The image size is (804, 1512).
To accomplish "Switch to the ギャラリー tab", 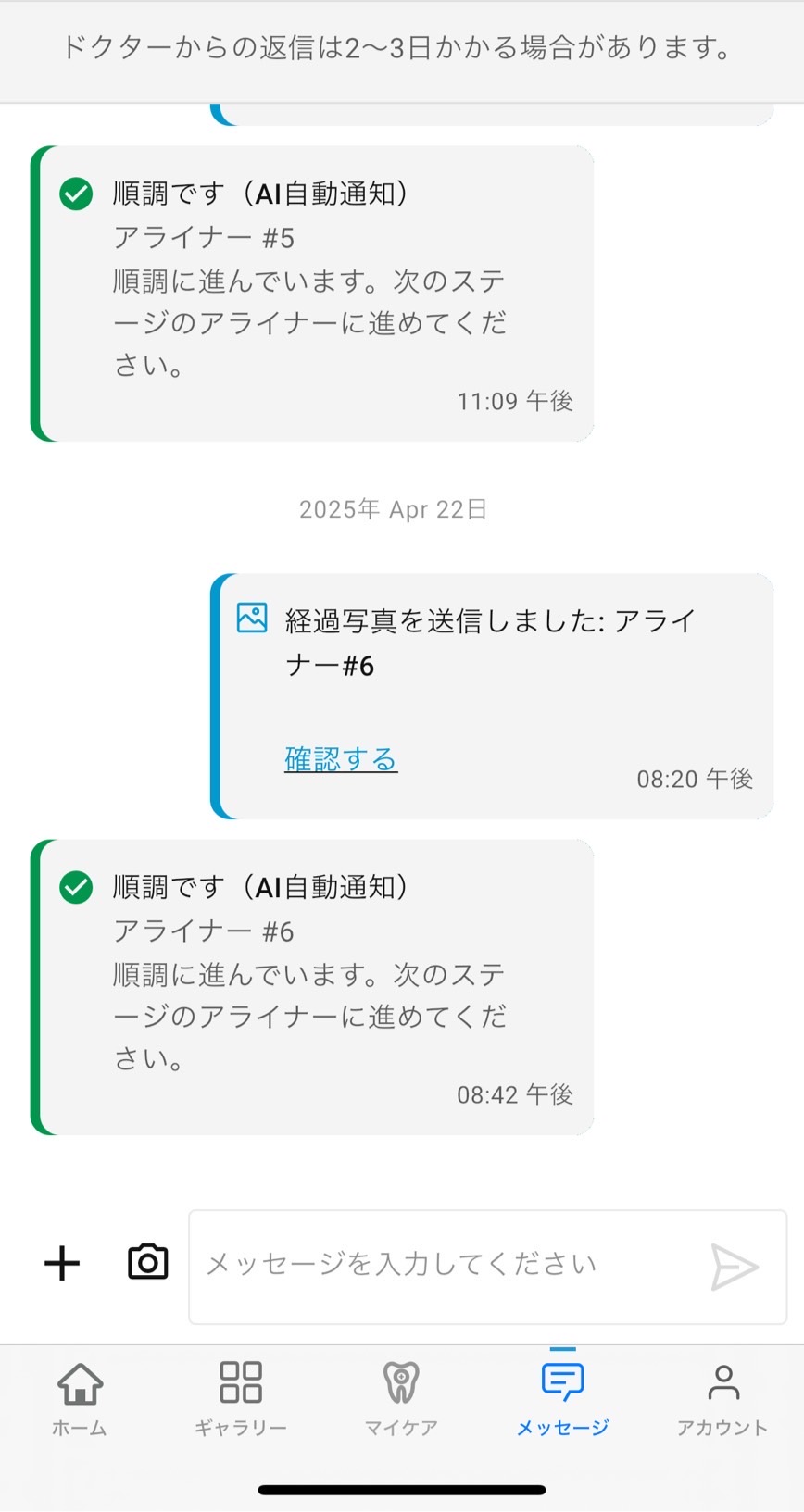I will coord(241,1399).
